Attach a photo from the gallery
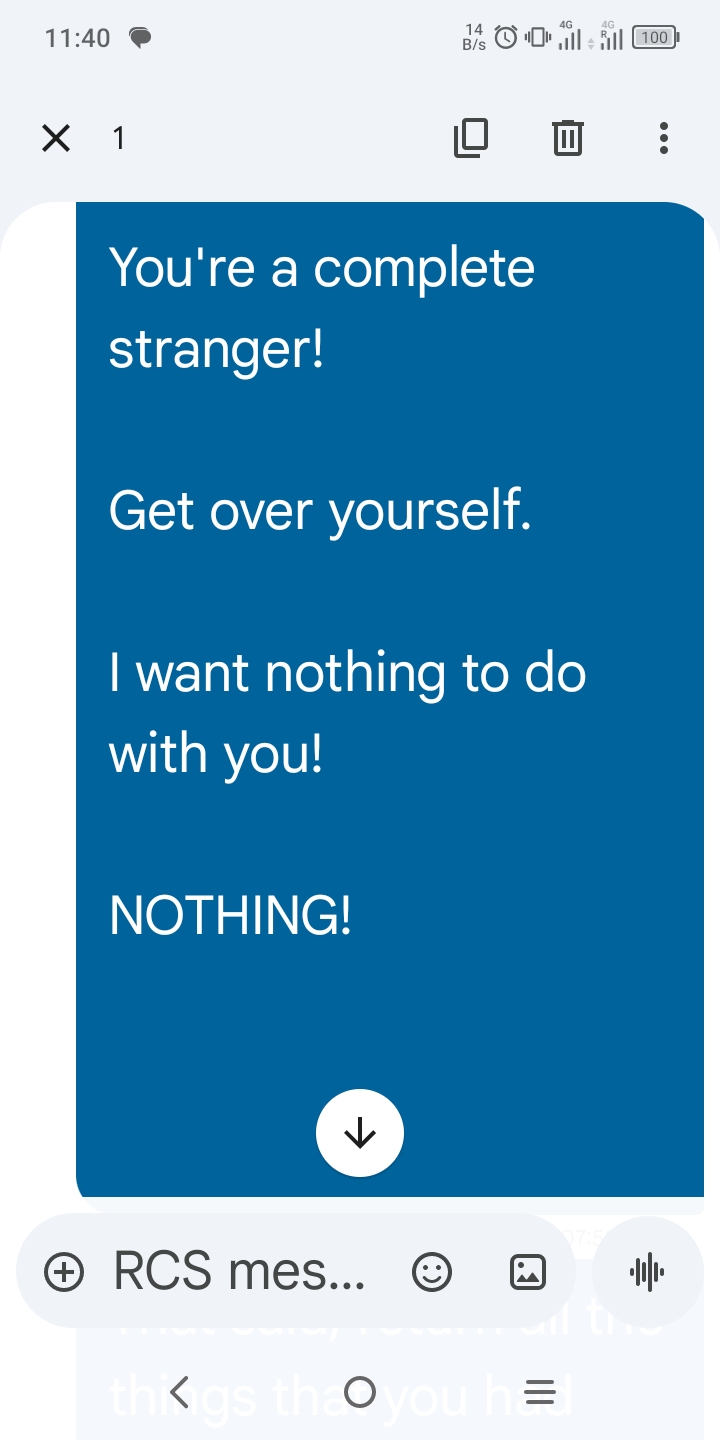 tap(528, 1272)
